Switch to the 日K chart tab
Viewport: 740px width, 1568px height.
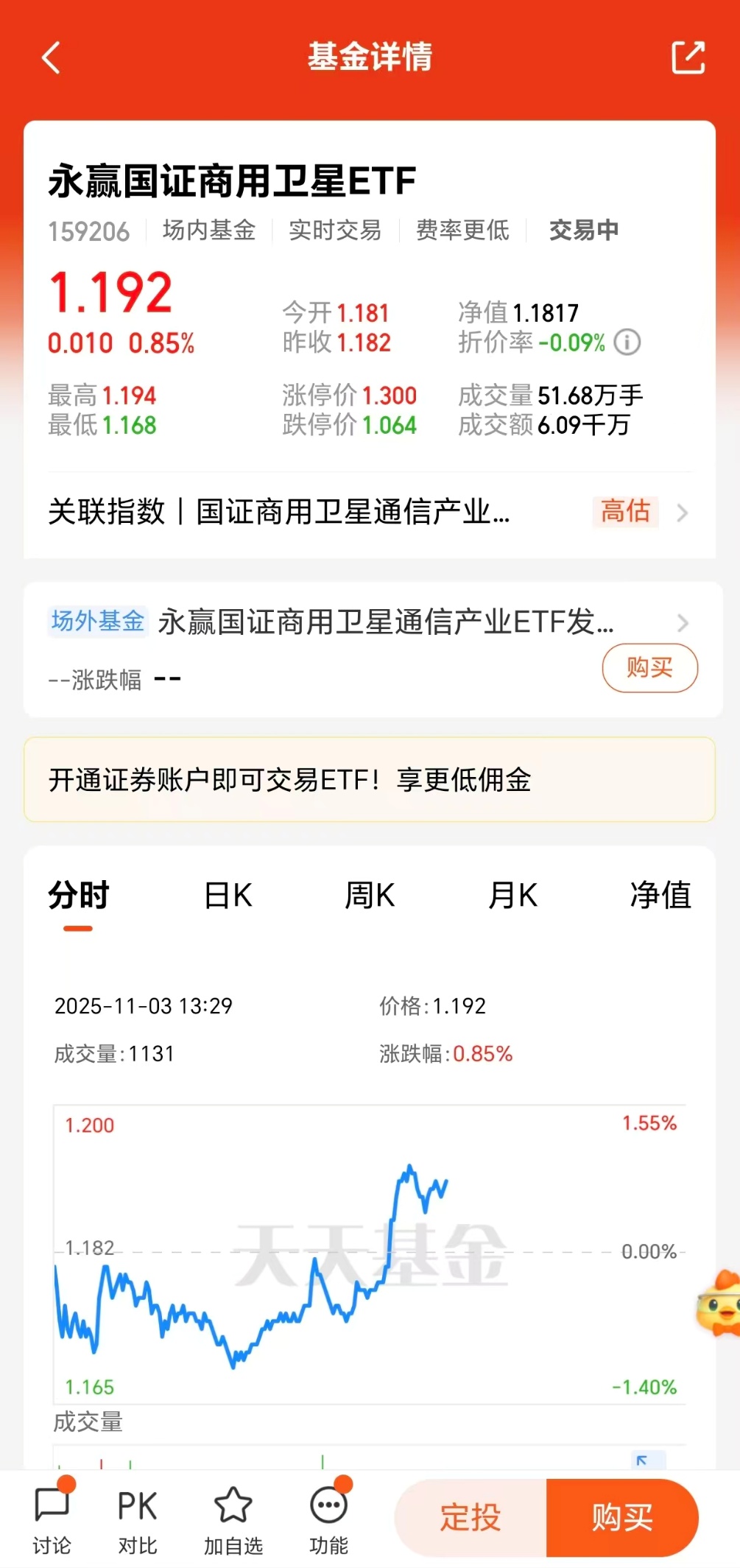coord(227,894)
